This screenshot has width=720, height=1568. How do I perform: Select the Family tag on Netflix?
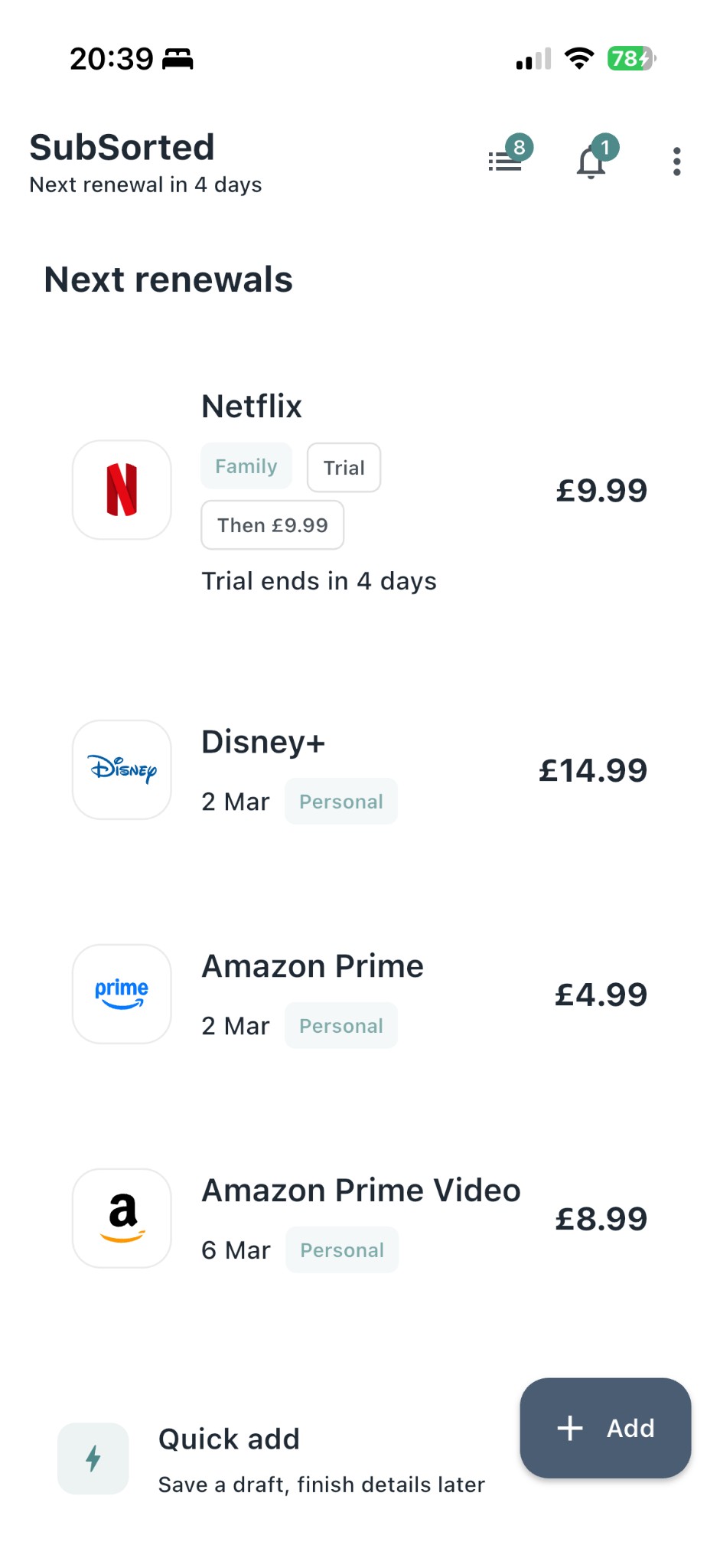[x=246, y=466]
